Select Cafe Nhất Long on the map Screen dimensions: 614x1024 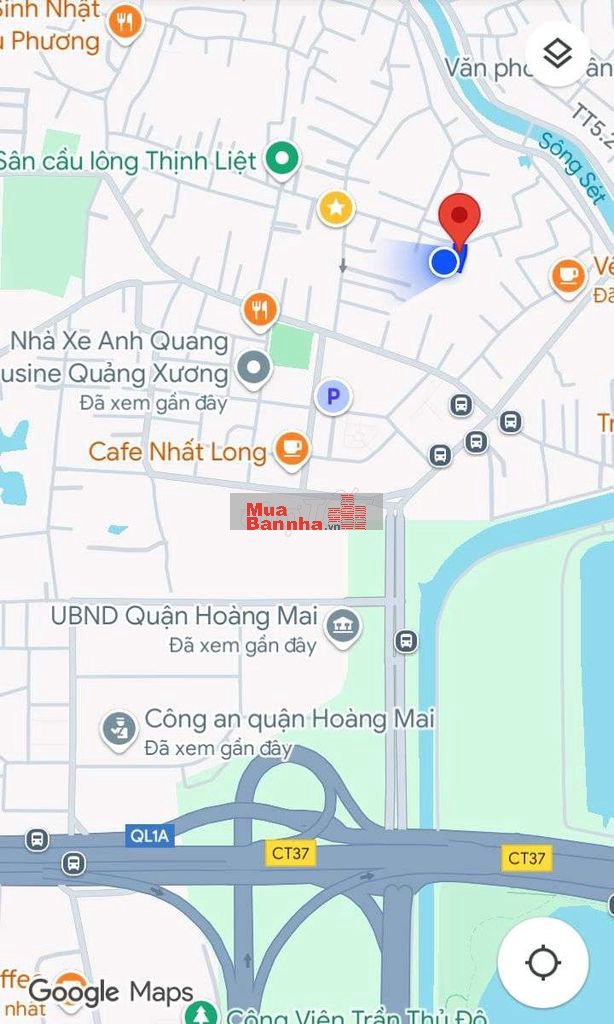(292, 450)
